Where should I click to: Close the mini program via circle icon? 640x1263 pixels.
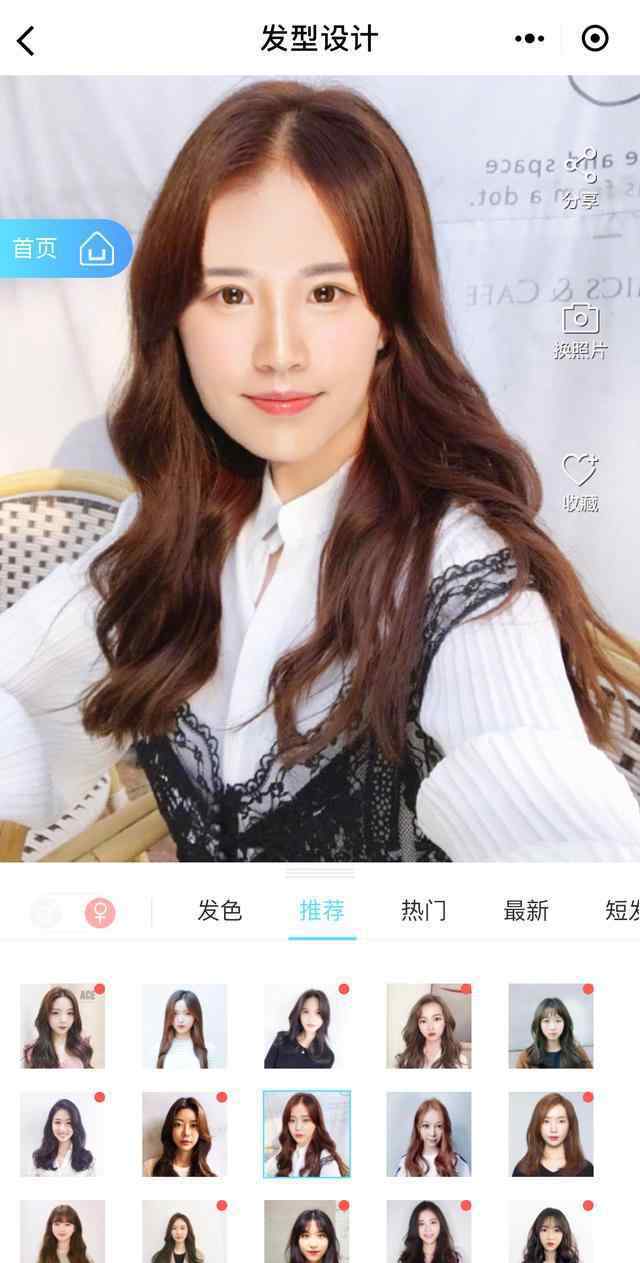pos(595,39)
